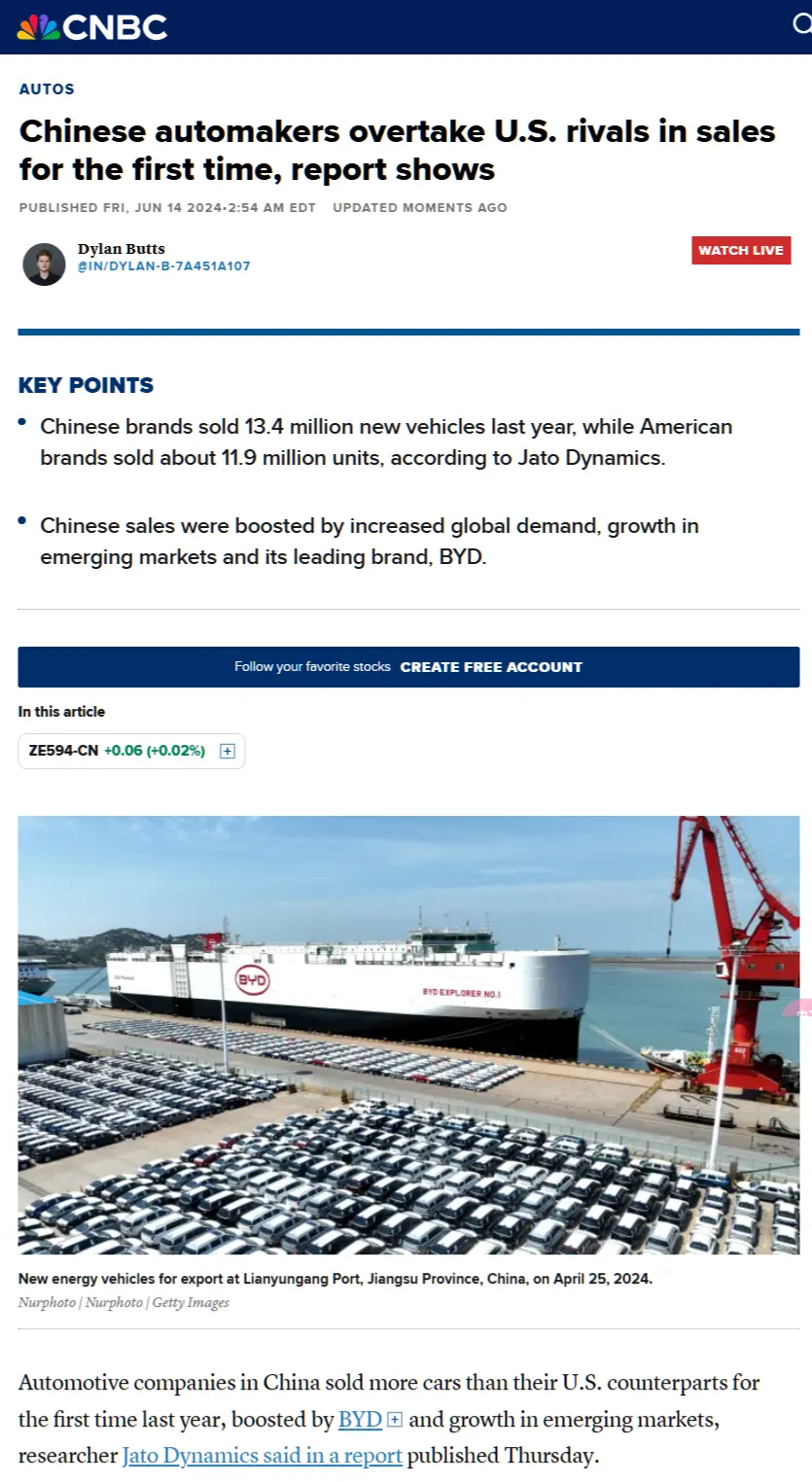
Task: Open the @IN/DYLAN-B-7A451A107 LinkedIn link
Action: click(163, 266)
